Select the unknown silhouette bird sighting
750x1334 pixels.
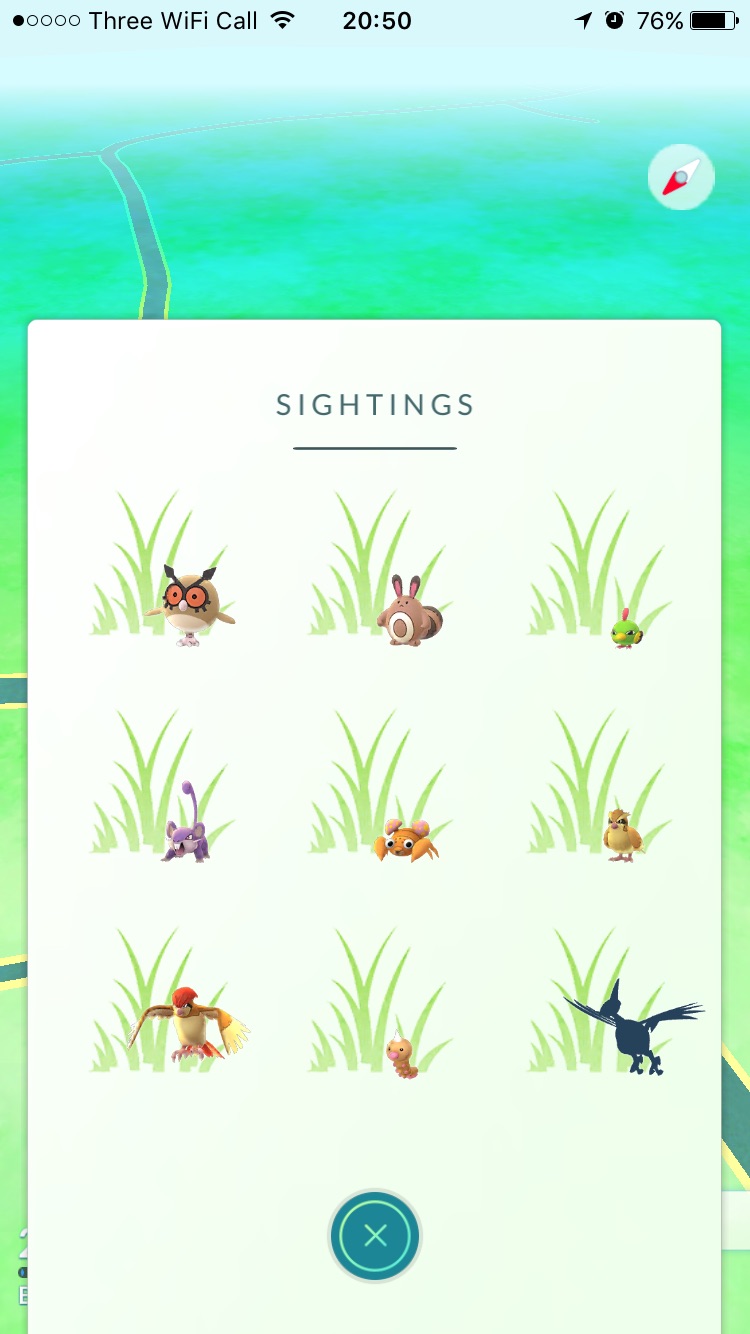coord(634,1027)
